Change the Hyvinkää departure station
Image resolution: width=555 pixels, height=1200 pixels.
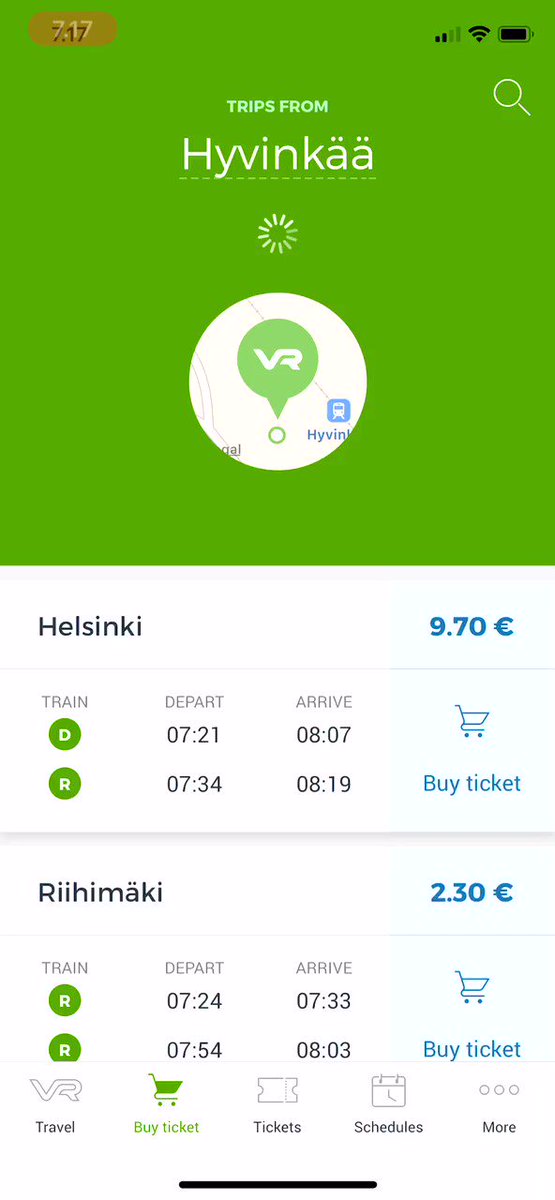[278, 155]
